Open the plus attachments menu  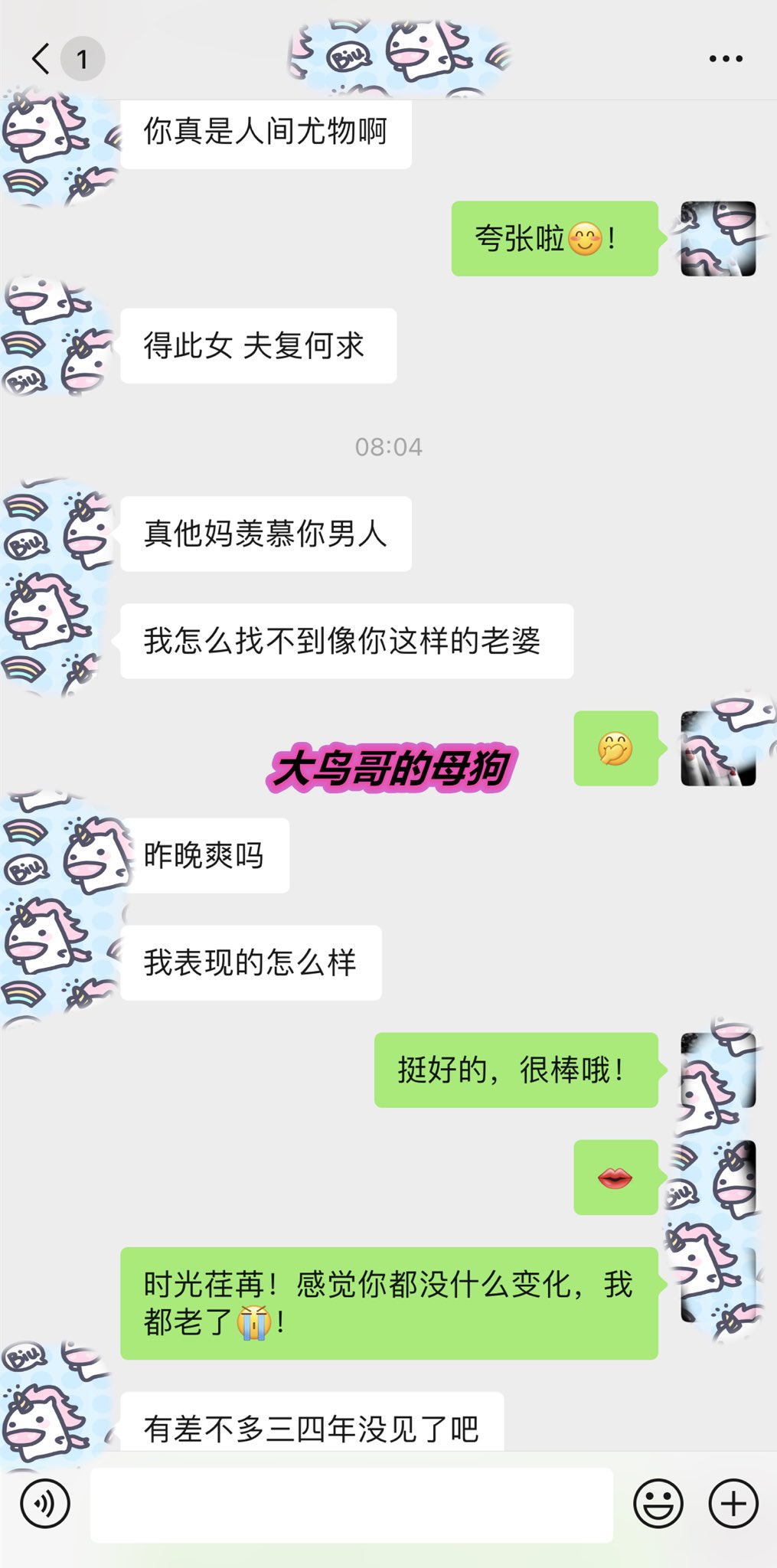[x=733, y=1504]
